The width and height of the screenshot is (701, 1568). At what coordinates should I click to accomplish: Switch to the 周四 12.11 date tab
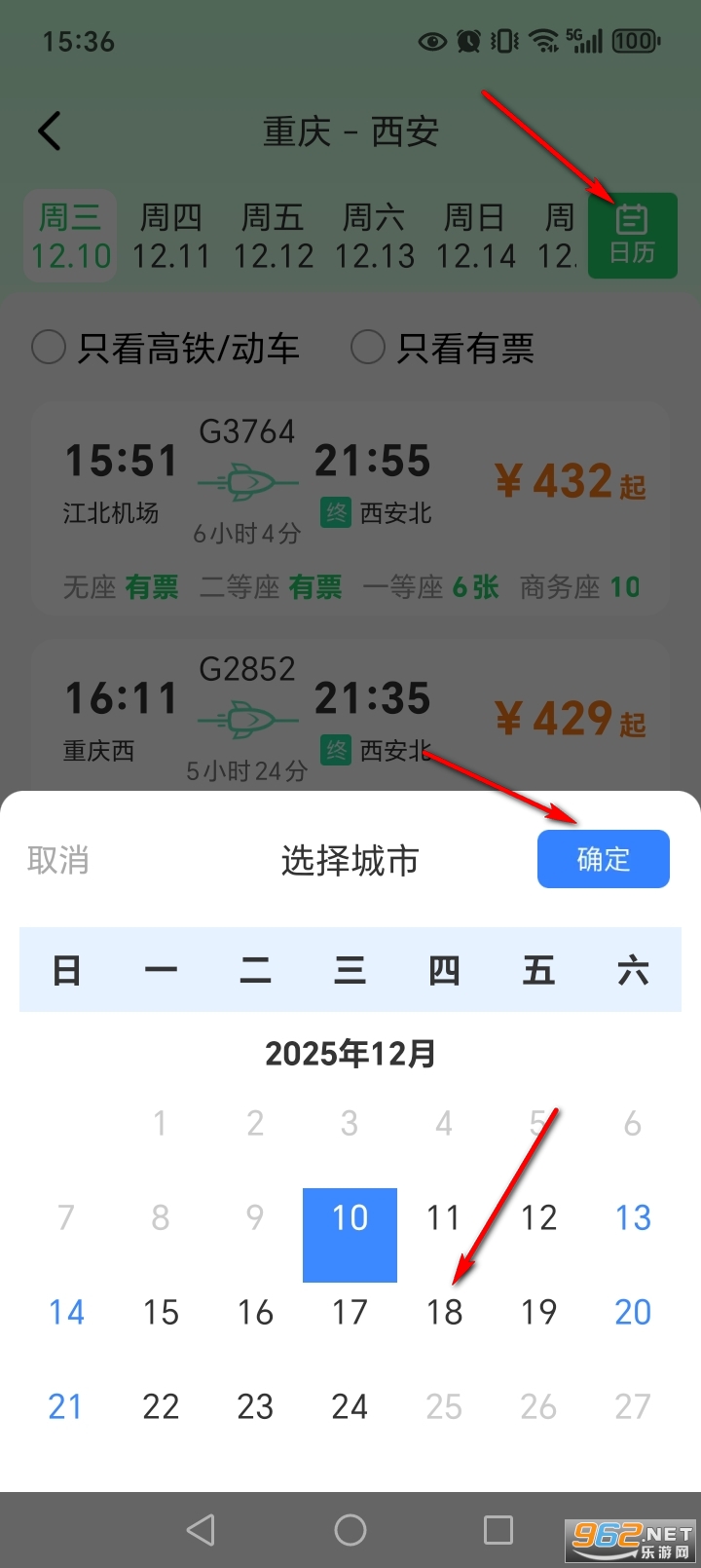pos(171,234)
